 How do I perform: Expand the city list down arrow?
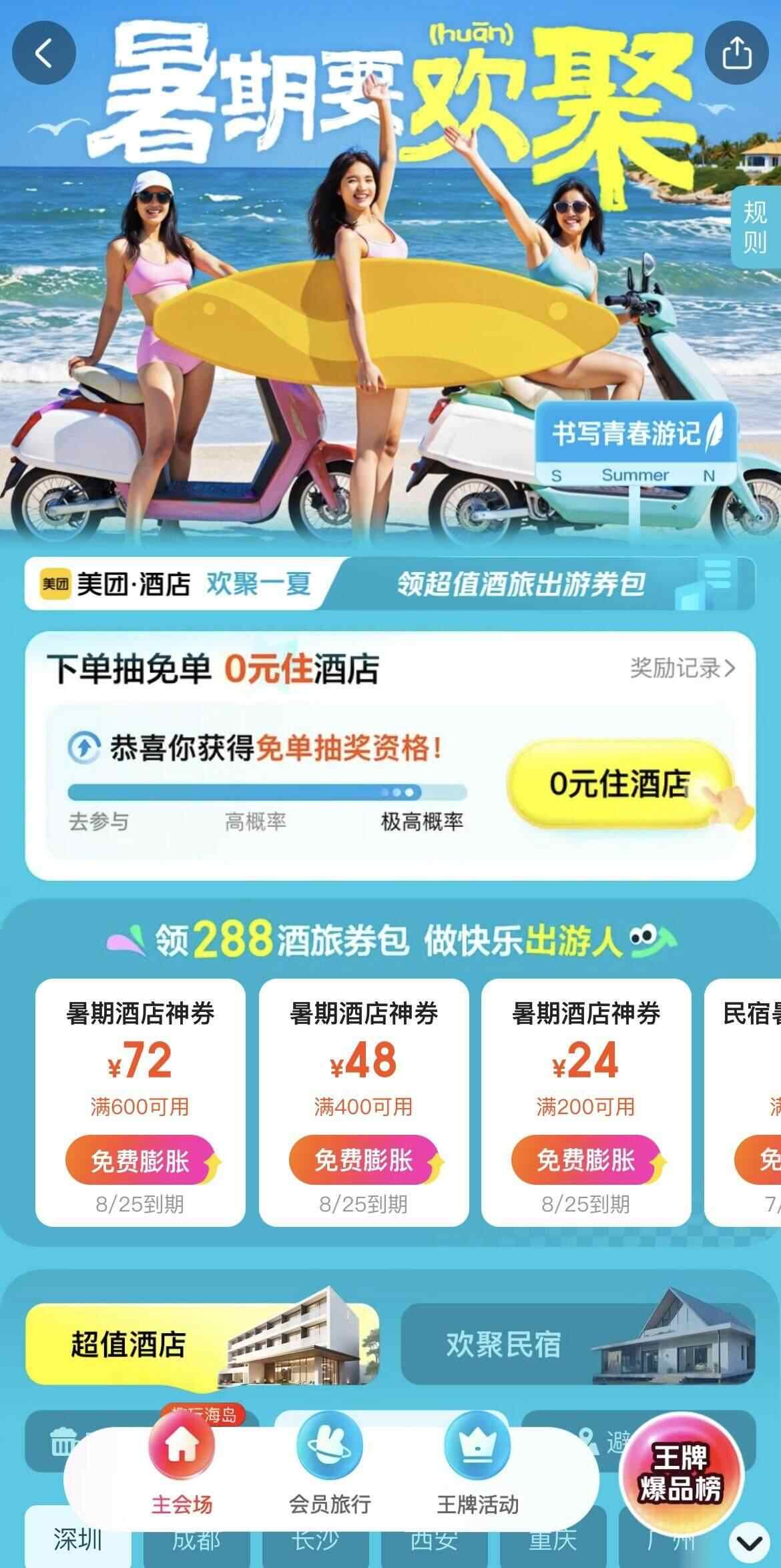tap(750, 1543)
